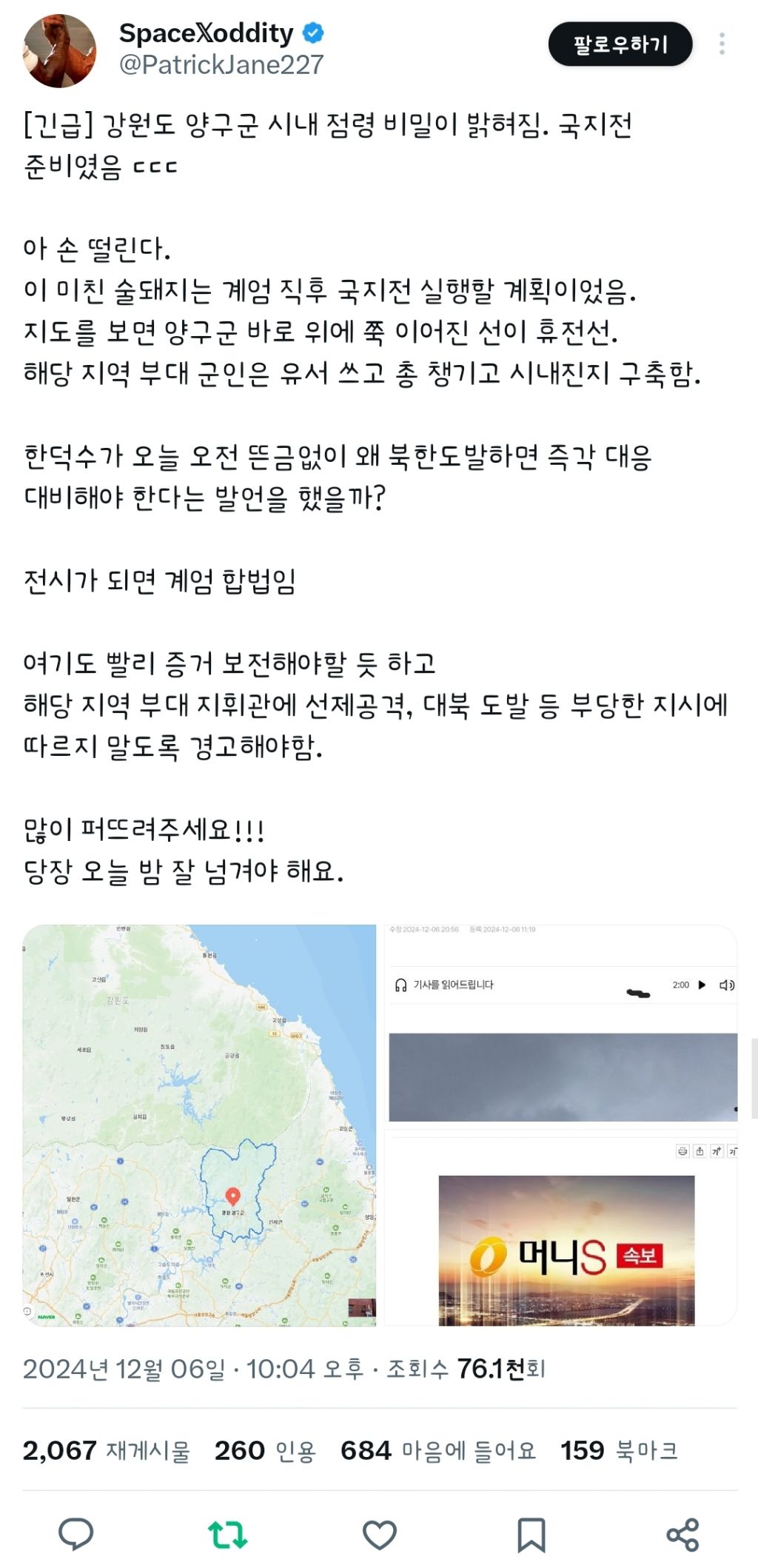This screenshot has height=1568, width=758.
Task: View the 2,067 재게시물 reposts list
Action: pyautogui.click(x=107, y=1450)
